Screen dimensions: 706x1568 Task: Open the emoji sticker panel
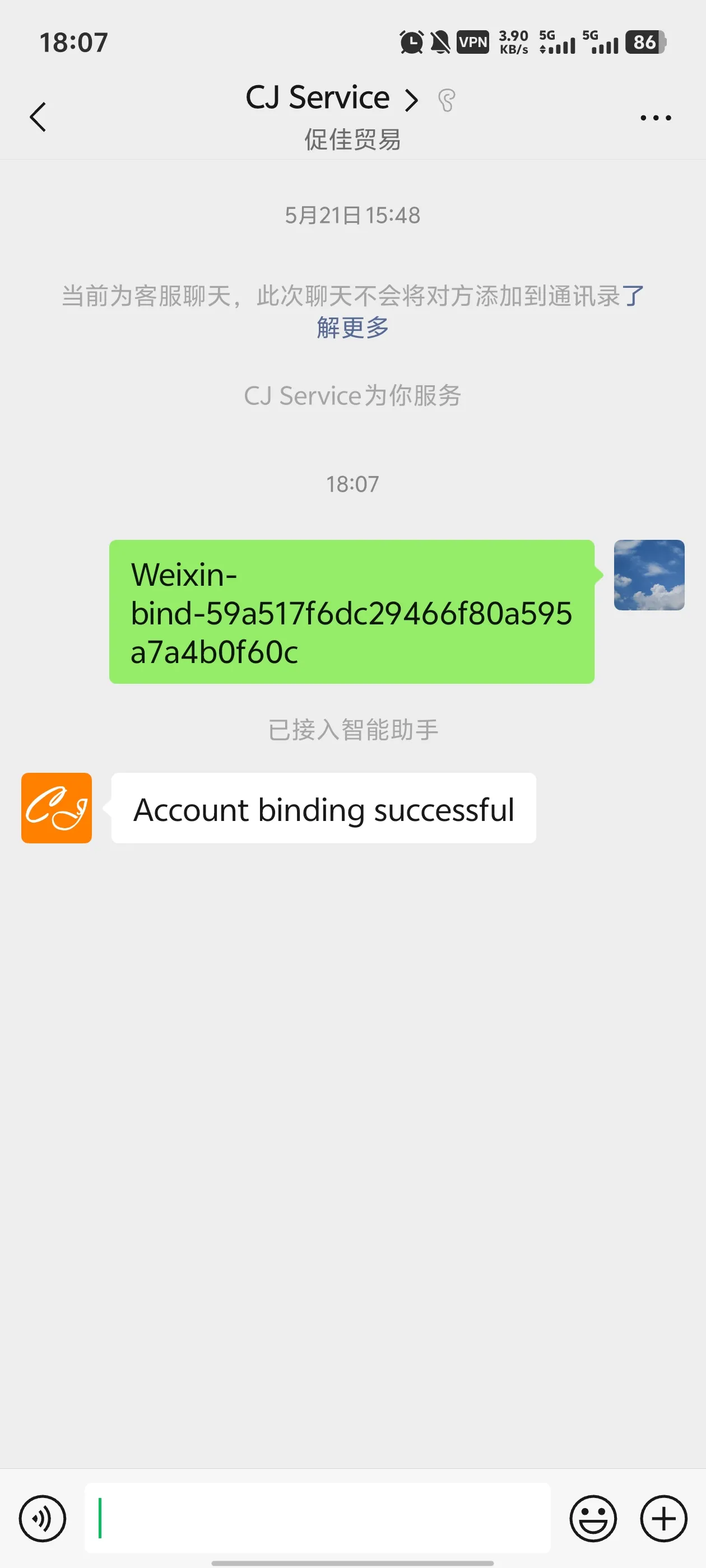pyautogui.click(x=593, y=1518)
